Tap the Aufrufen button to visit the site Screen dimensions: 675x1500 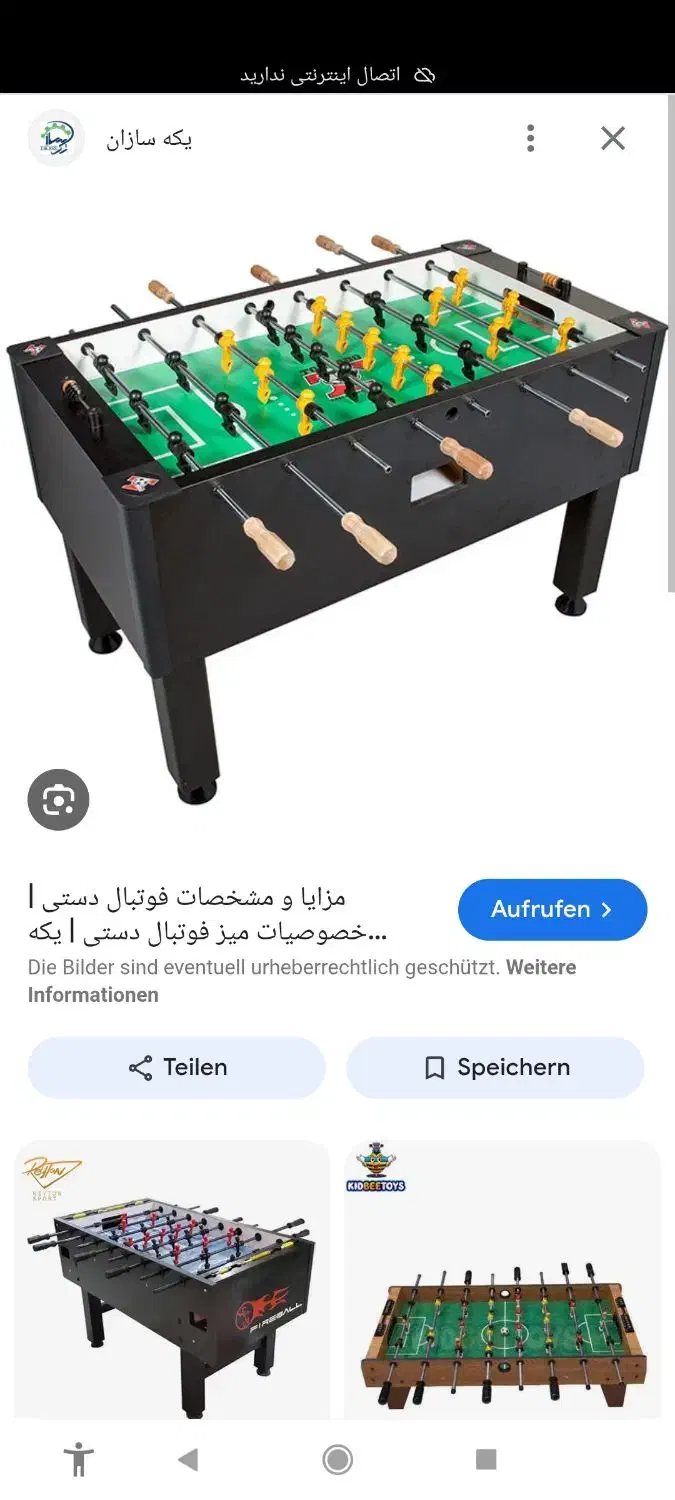552,909
